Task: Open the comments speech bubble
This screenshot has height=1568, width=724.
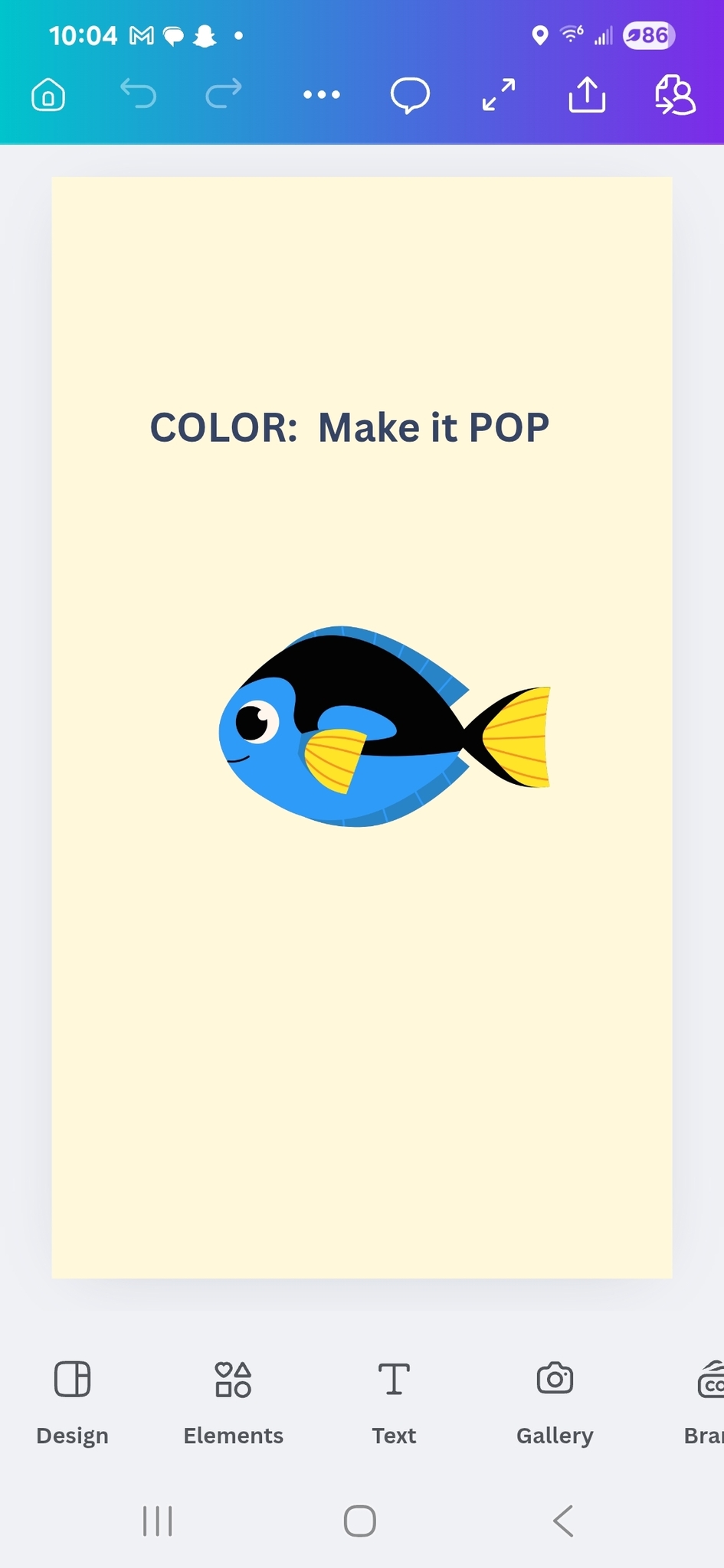Action: [410, 96]
